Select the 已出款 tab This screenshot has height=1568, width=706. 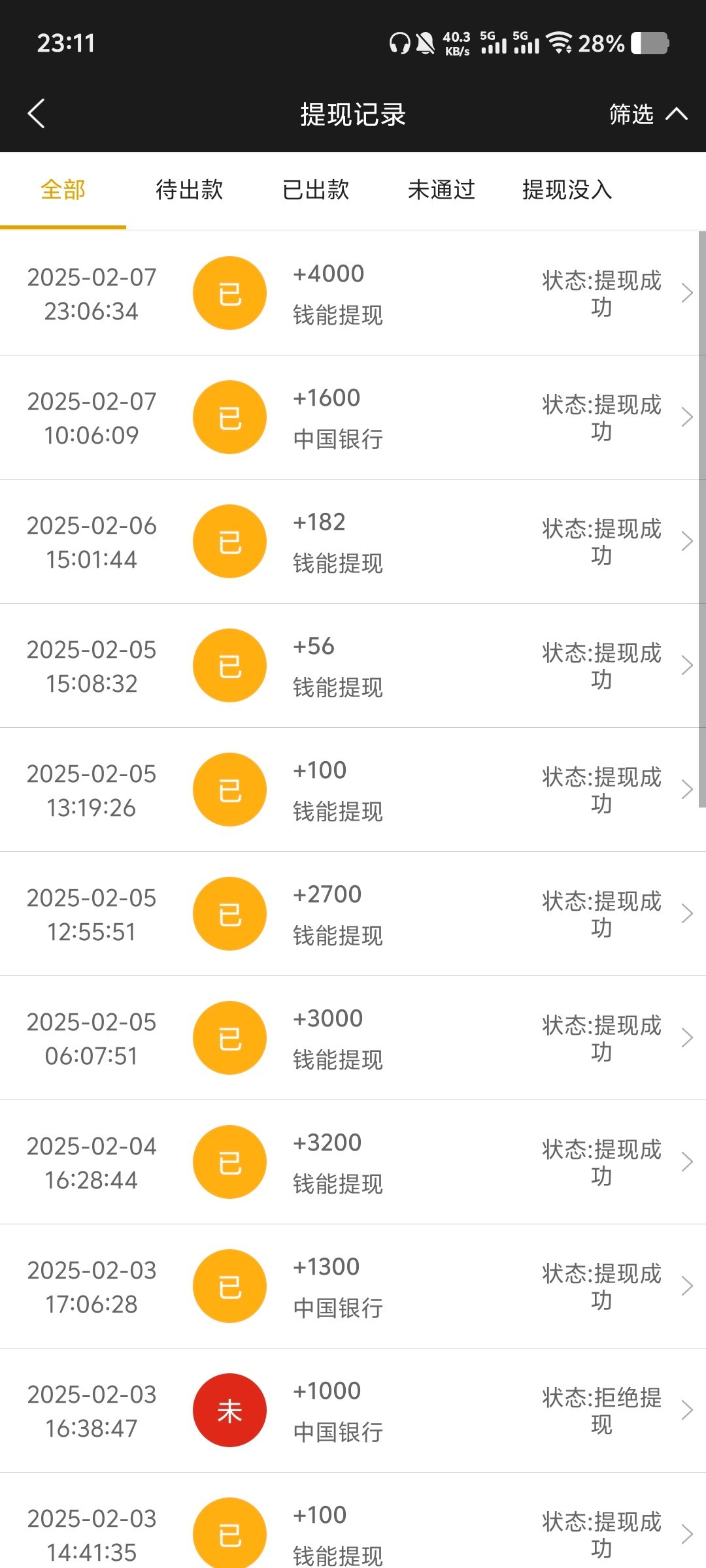[316, 190]
